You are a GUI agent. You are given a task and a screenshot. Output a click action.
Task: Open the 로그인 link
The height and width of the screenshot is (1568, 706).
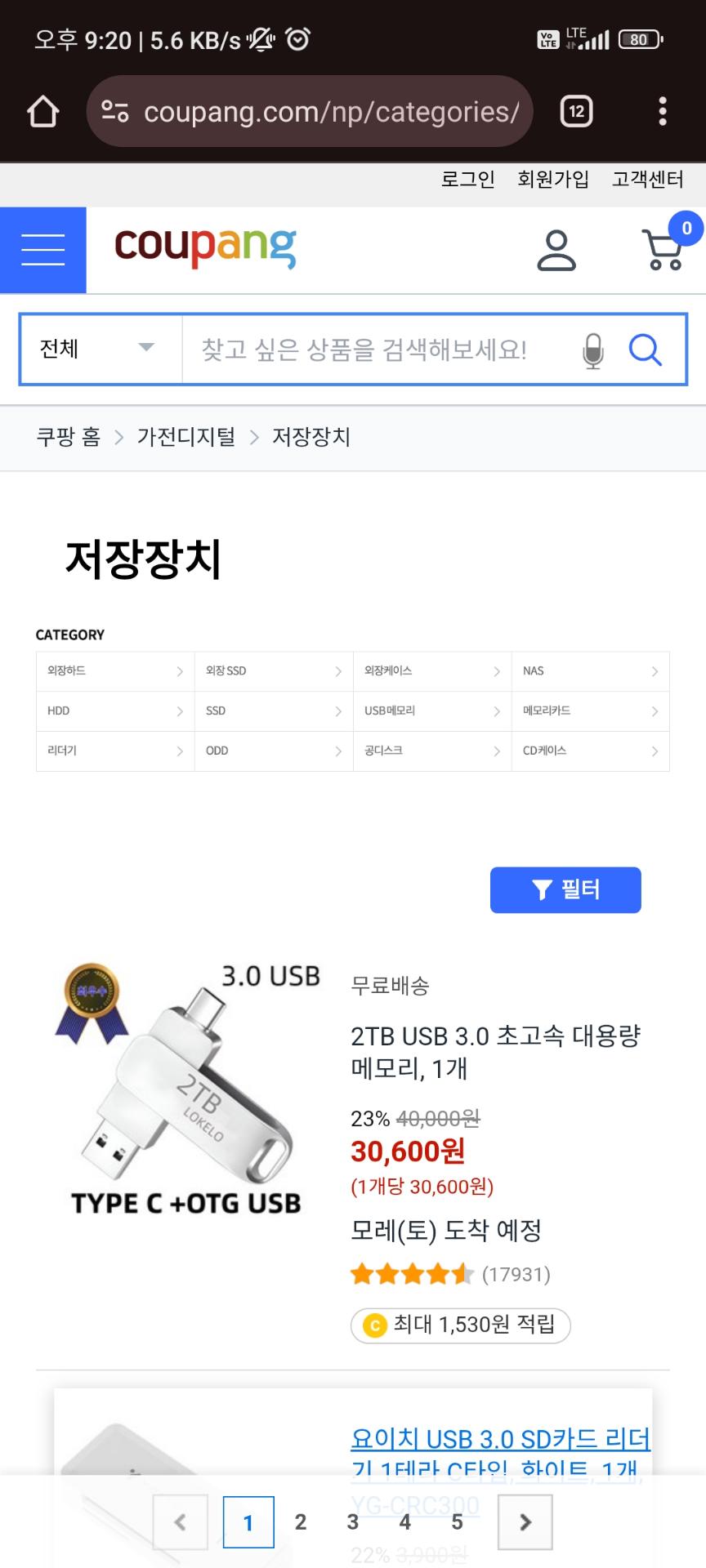click(467, 179)
